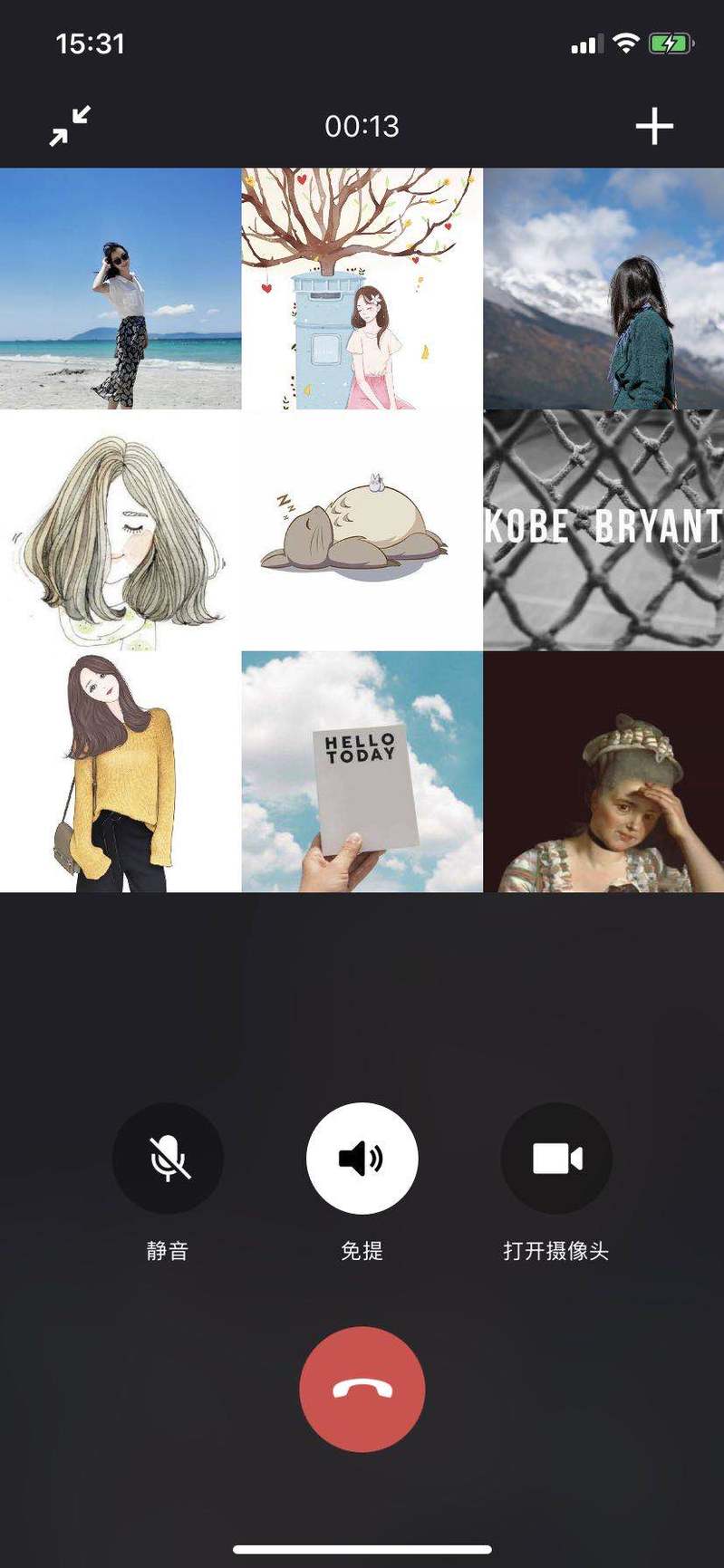Hang up the group call
The image size is (724, 1568).
pos(362,1389)
